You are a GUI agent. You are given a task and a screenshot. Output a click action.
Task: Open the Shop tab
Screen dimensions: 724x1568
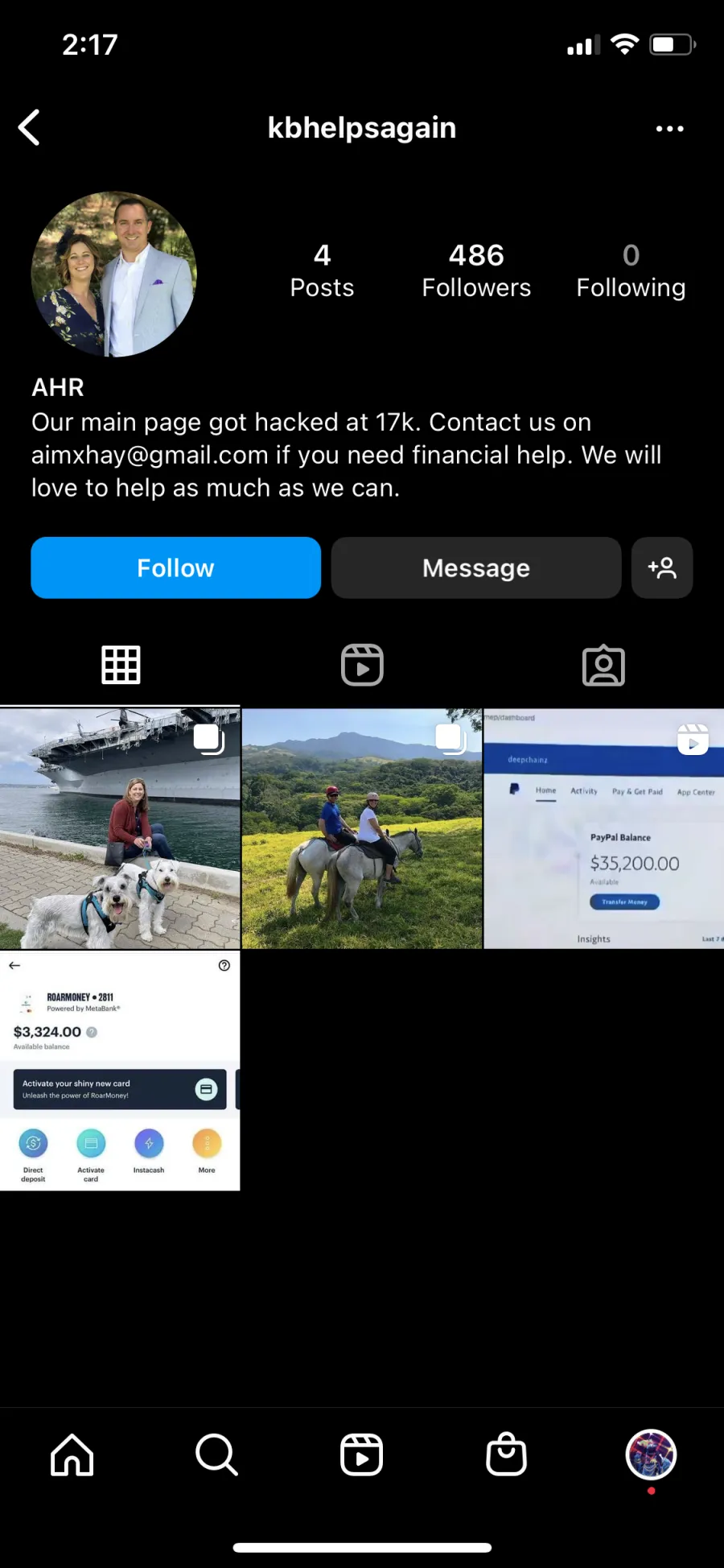click(507, 1455)
